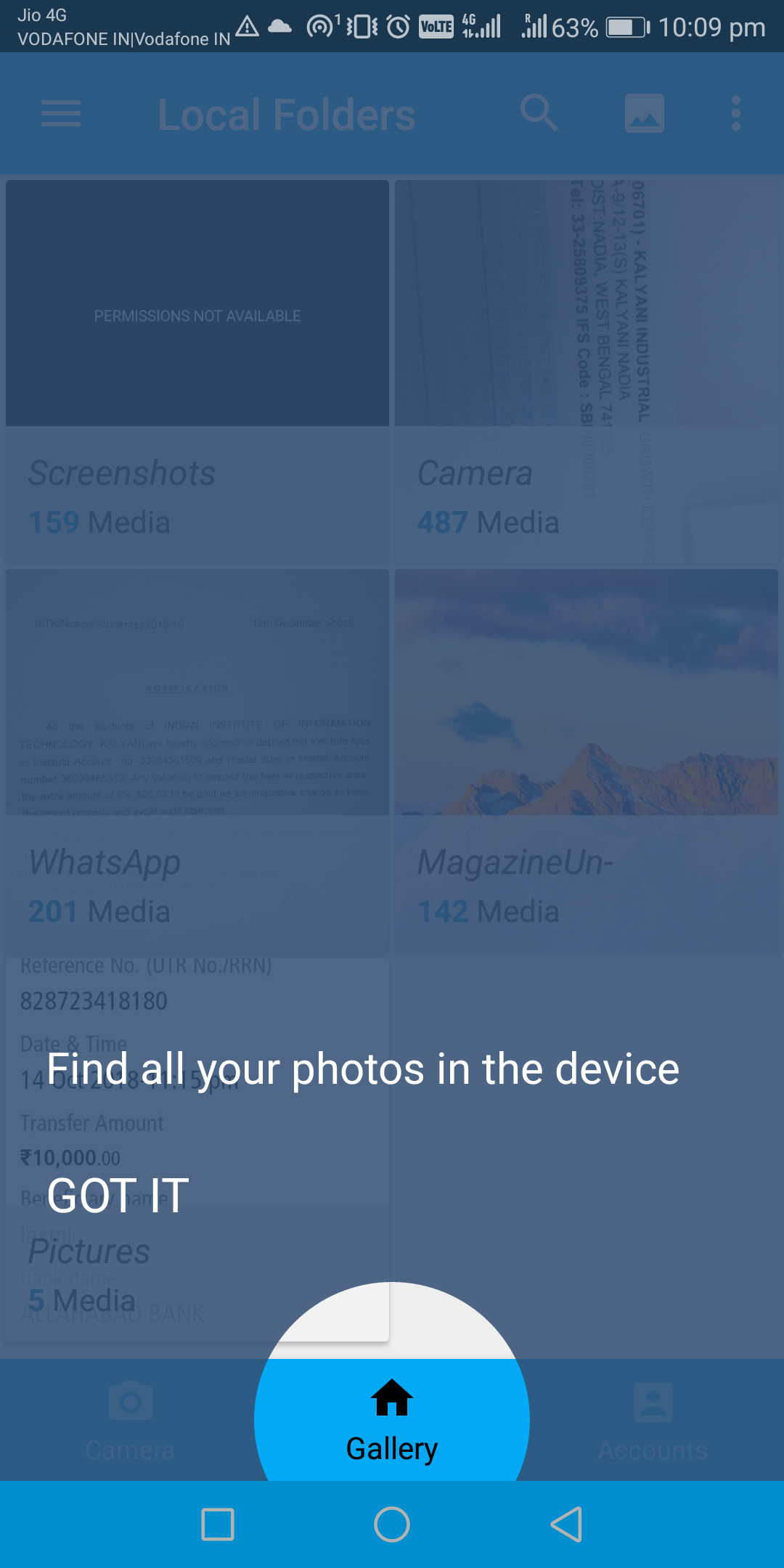Open recent apps from navigation bar
This screenshot has height=1568, width=784.
pos(218,1524)
